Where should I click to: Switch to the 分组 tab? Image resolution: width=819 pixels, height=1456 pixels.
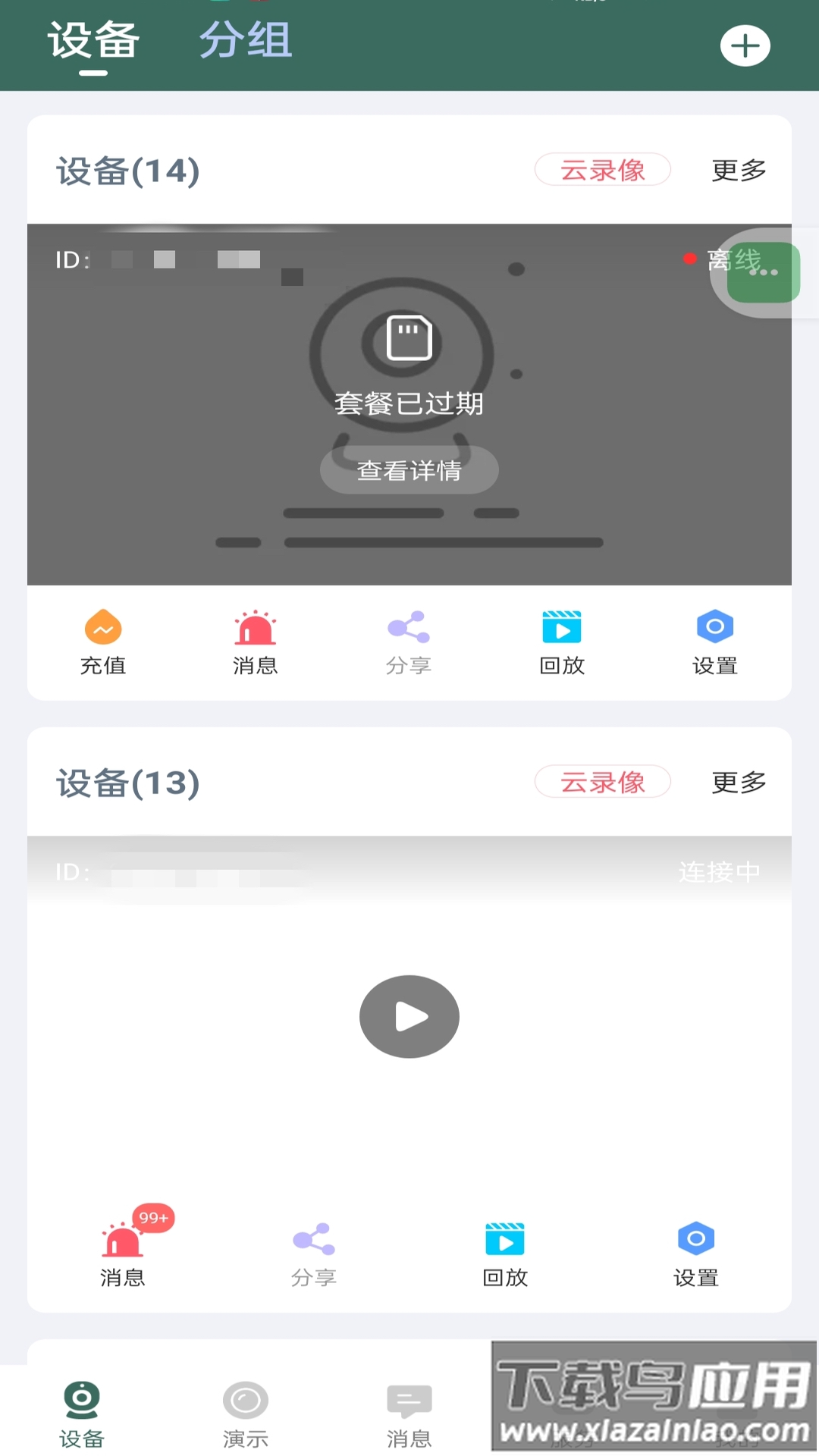click(245, 42)
